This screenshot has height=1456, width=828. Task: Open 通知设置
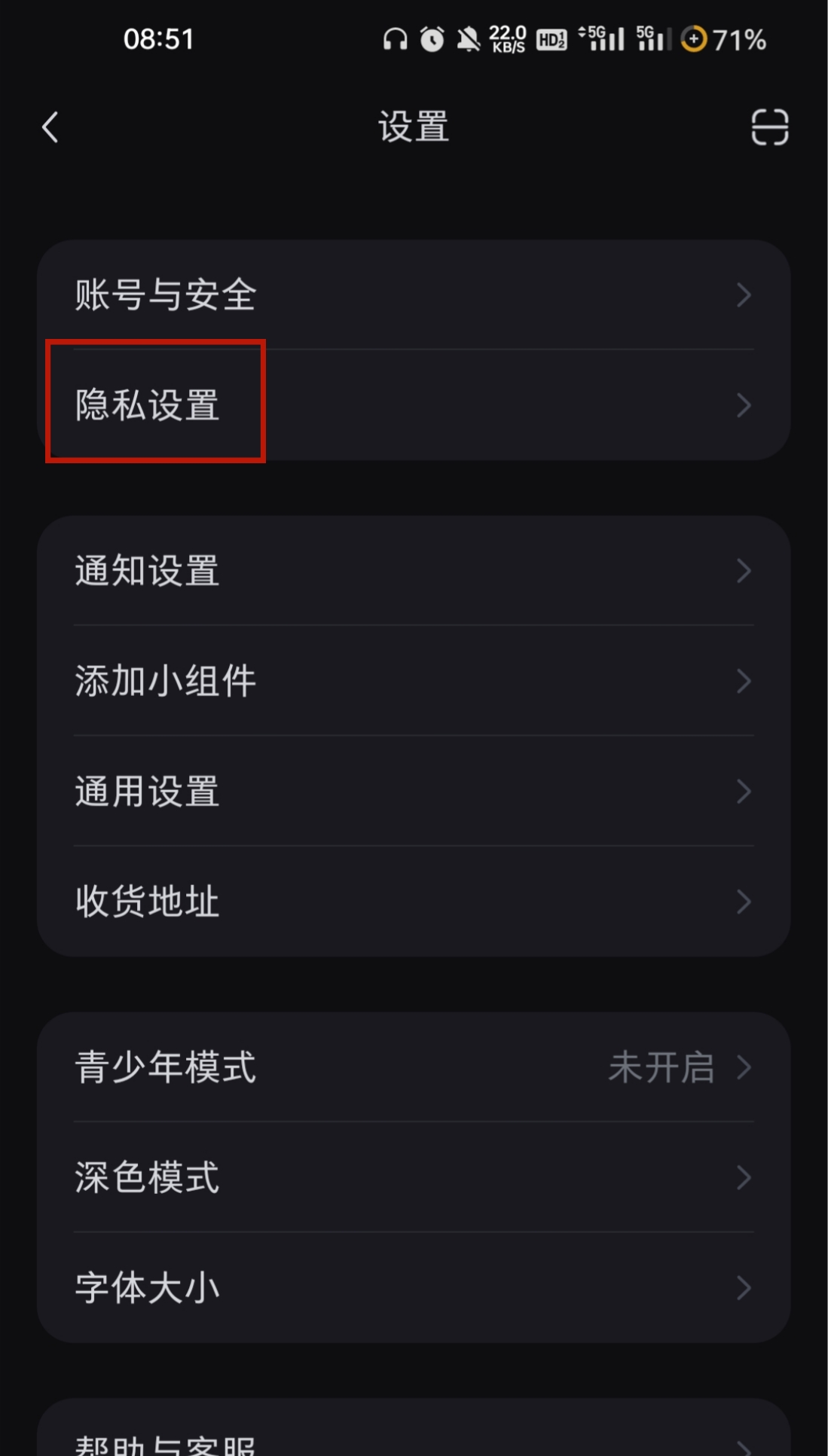pos(413,571)
